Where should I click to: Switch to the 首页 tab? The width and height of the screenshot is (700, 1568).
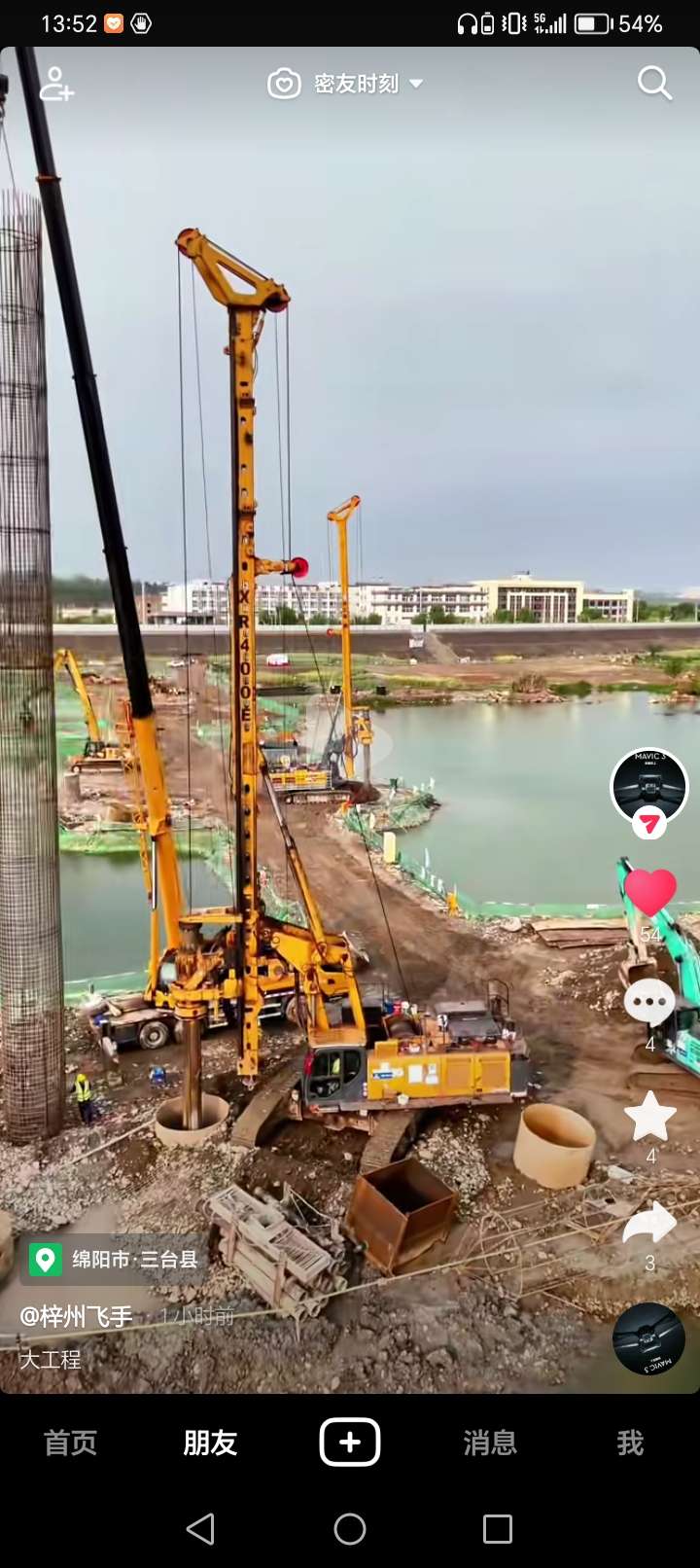[x=70, y=1443]
